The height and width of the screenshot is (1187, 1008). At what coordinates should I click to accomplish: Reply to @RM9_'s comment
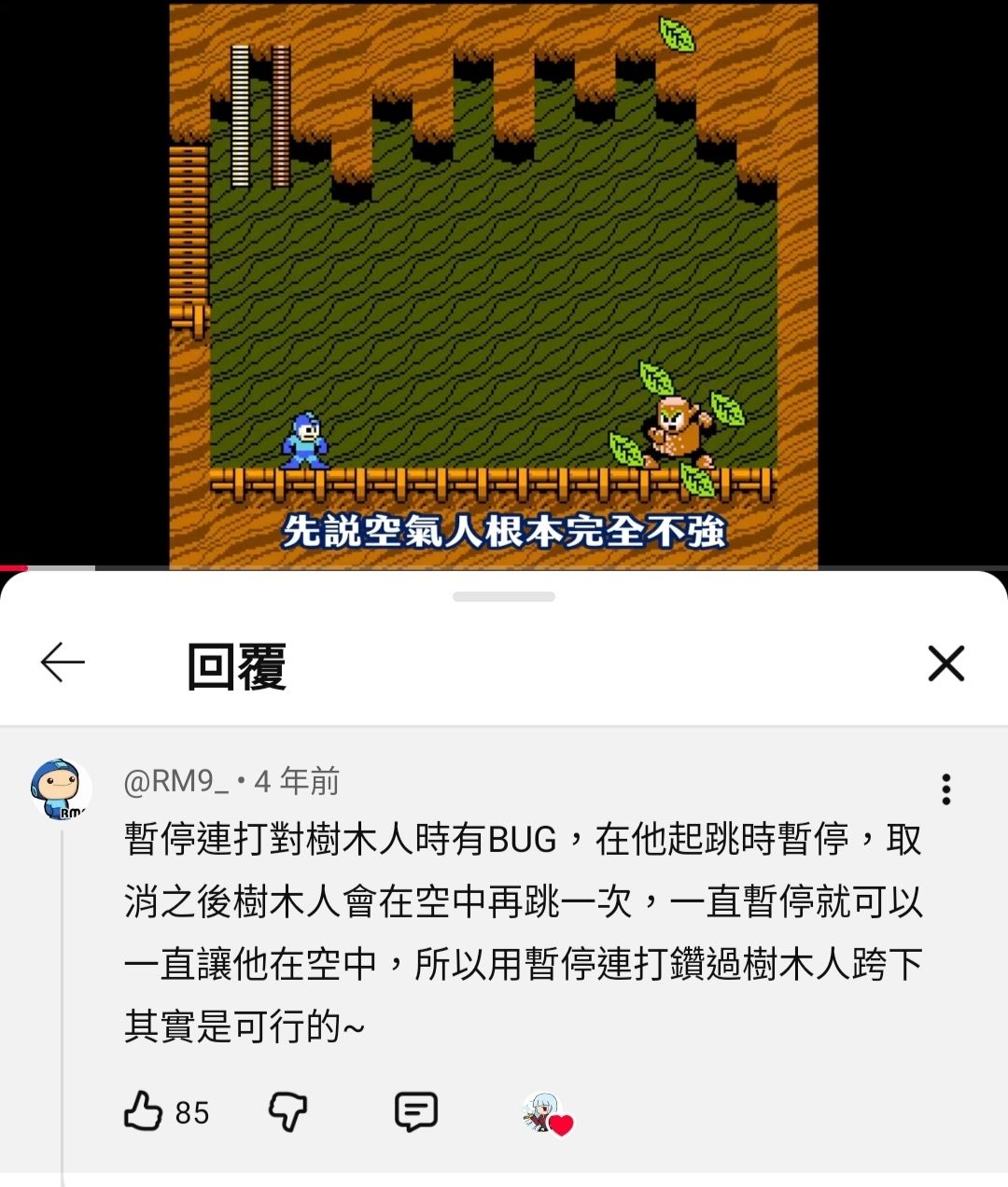415,1111
